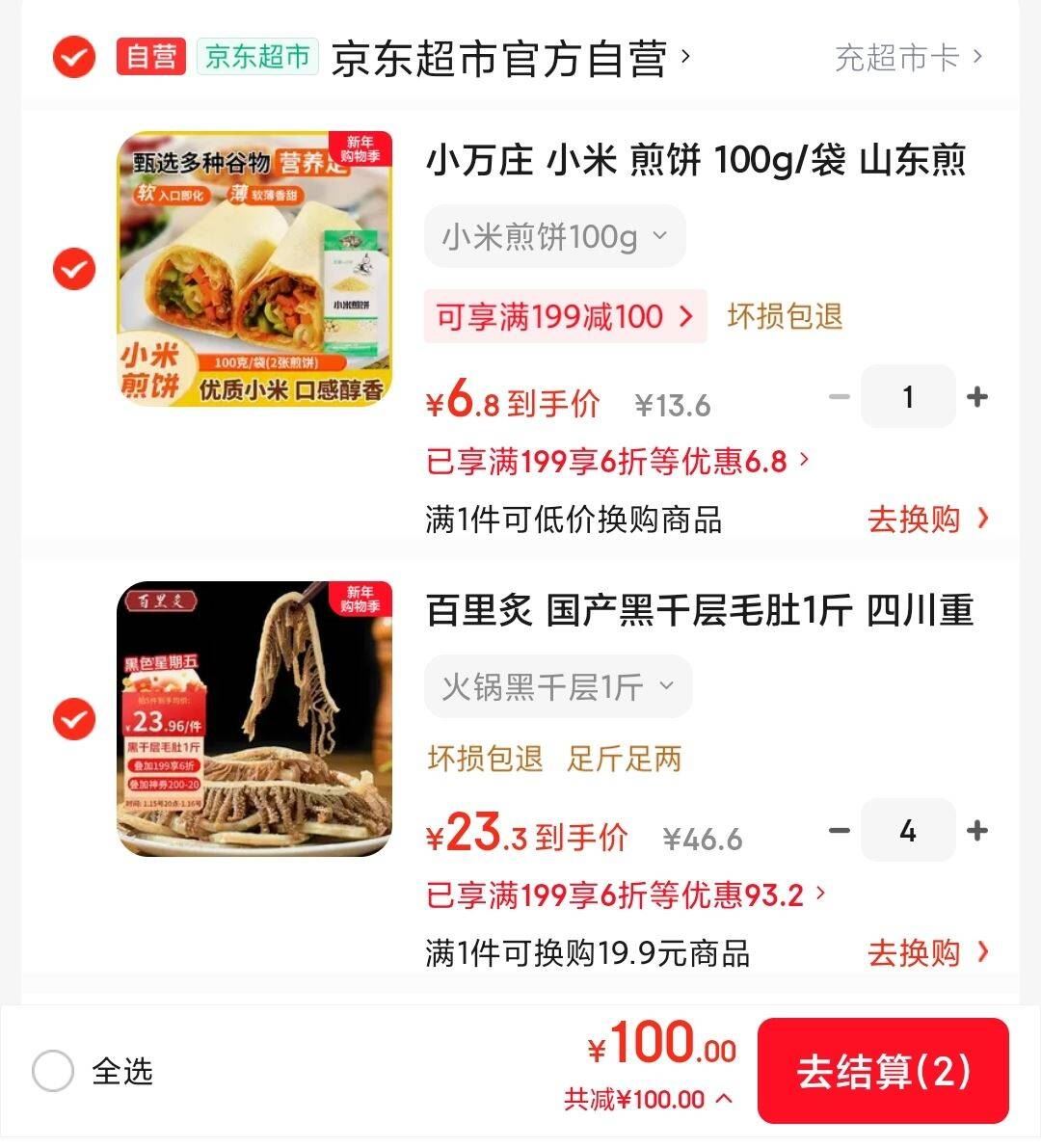The image size is (1041, 1148).
Task: Click the 京东超市 store tag icon
Action: [x=258, y=57]
